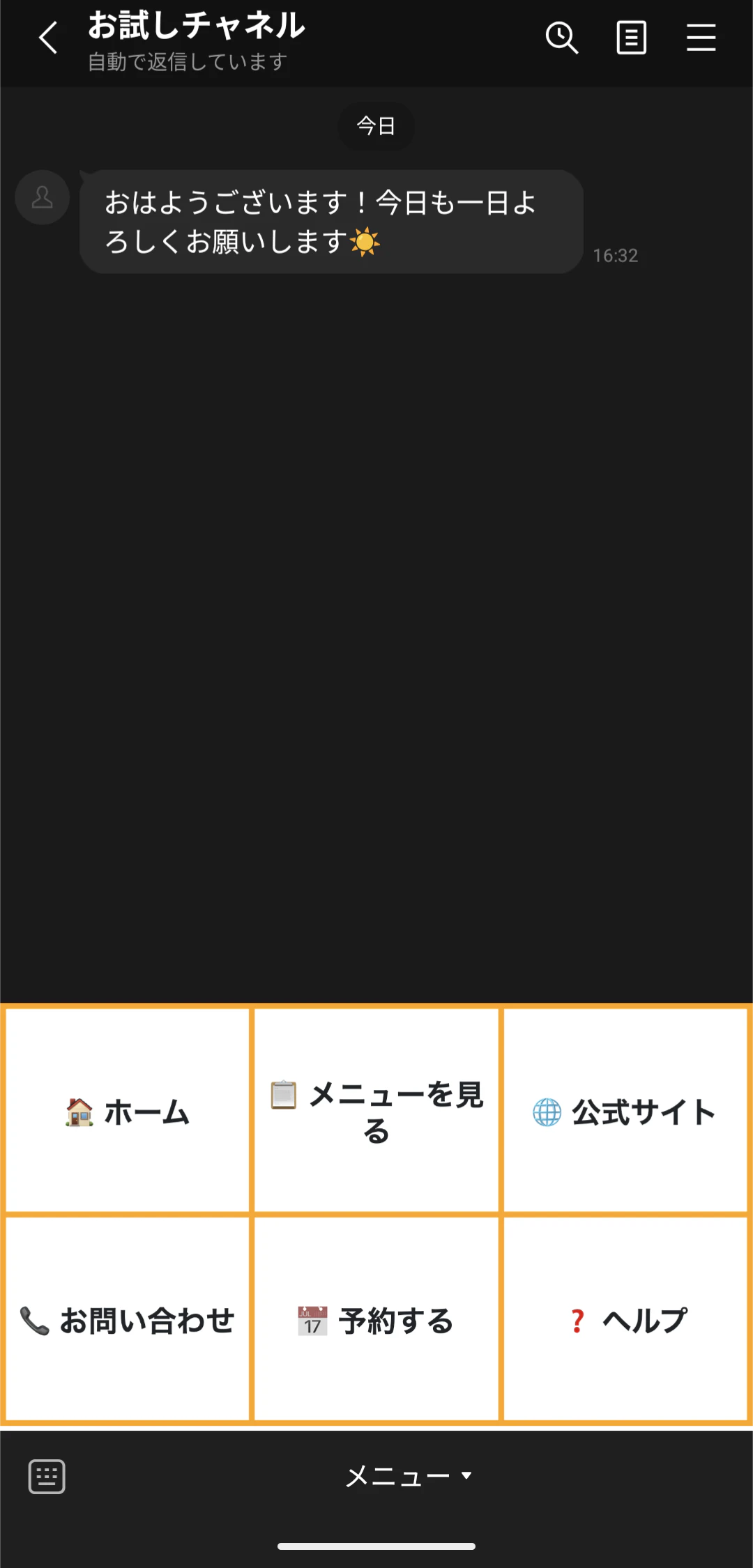This screenshot has height=1568, width=753.
Task: Open ヘルプ tile
Action: tap(625, 1319)
